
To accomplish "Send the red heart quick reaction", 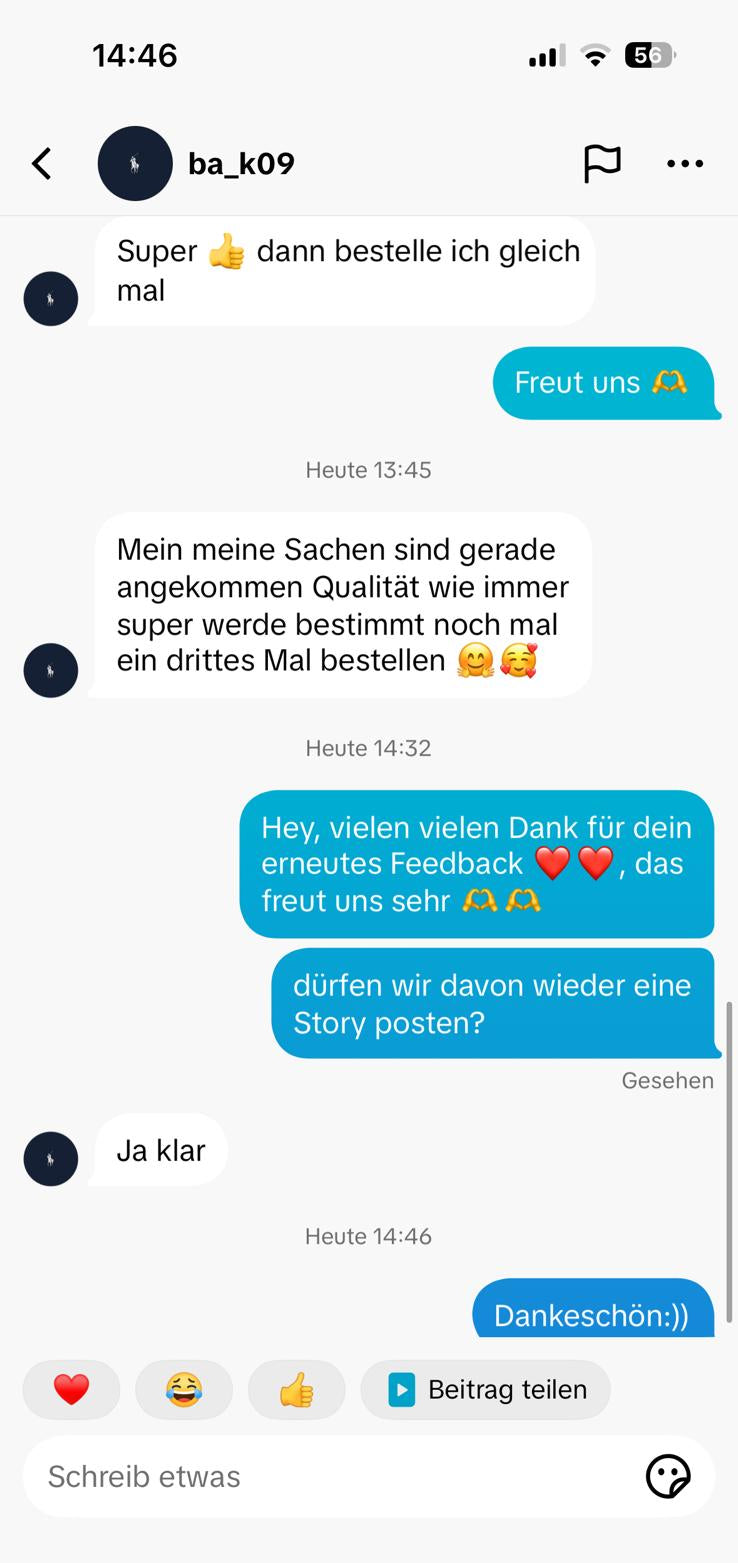I will pyautogui.click(x=72, y=1389).
